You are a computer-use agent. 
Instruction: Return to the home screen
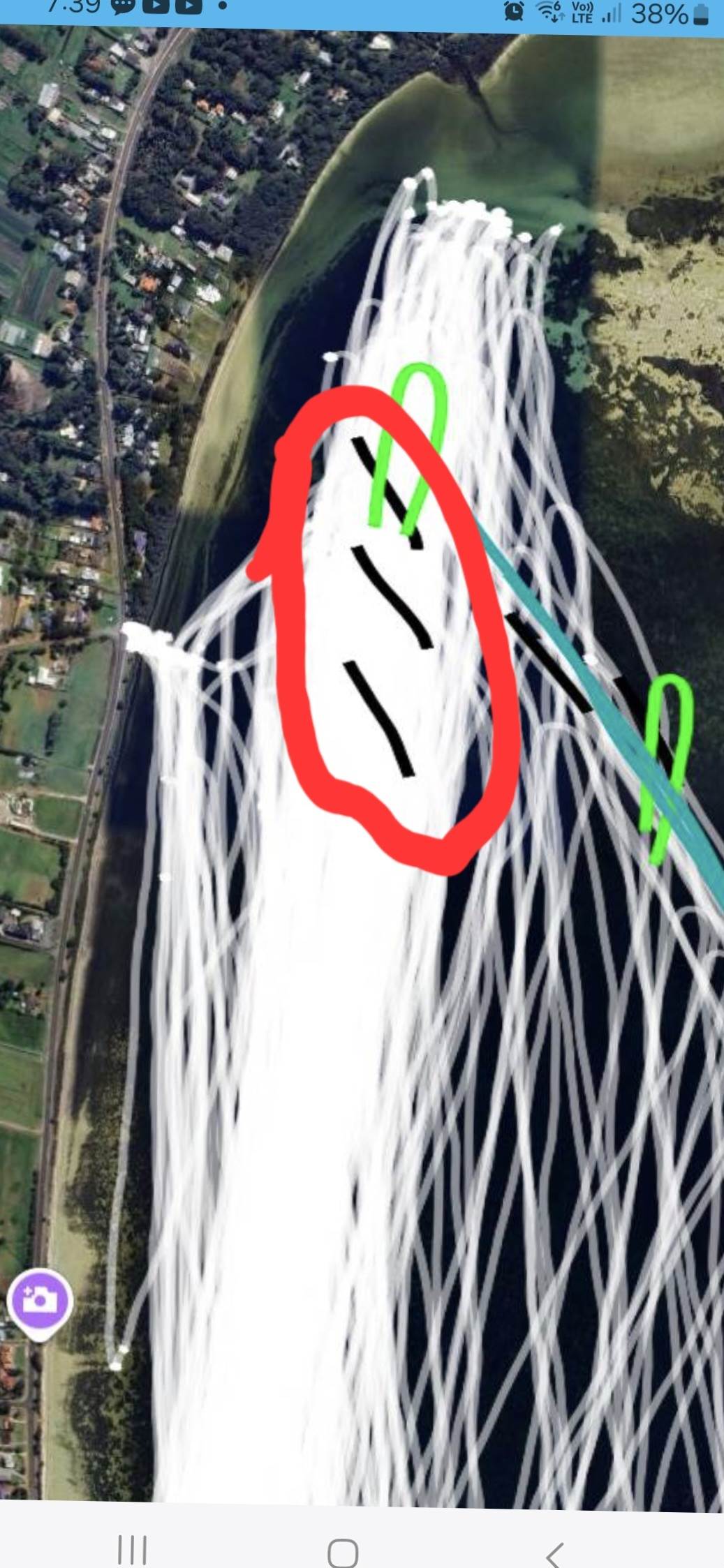[x=343, y=1535]
